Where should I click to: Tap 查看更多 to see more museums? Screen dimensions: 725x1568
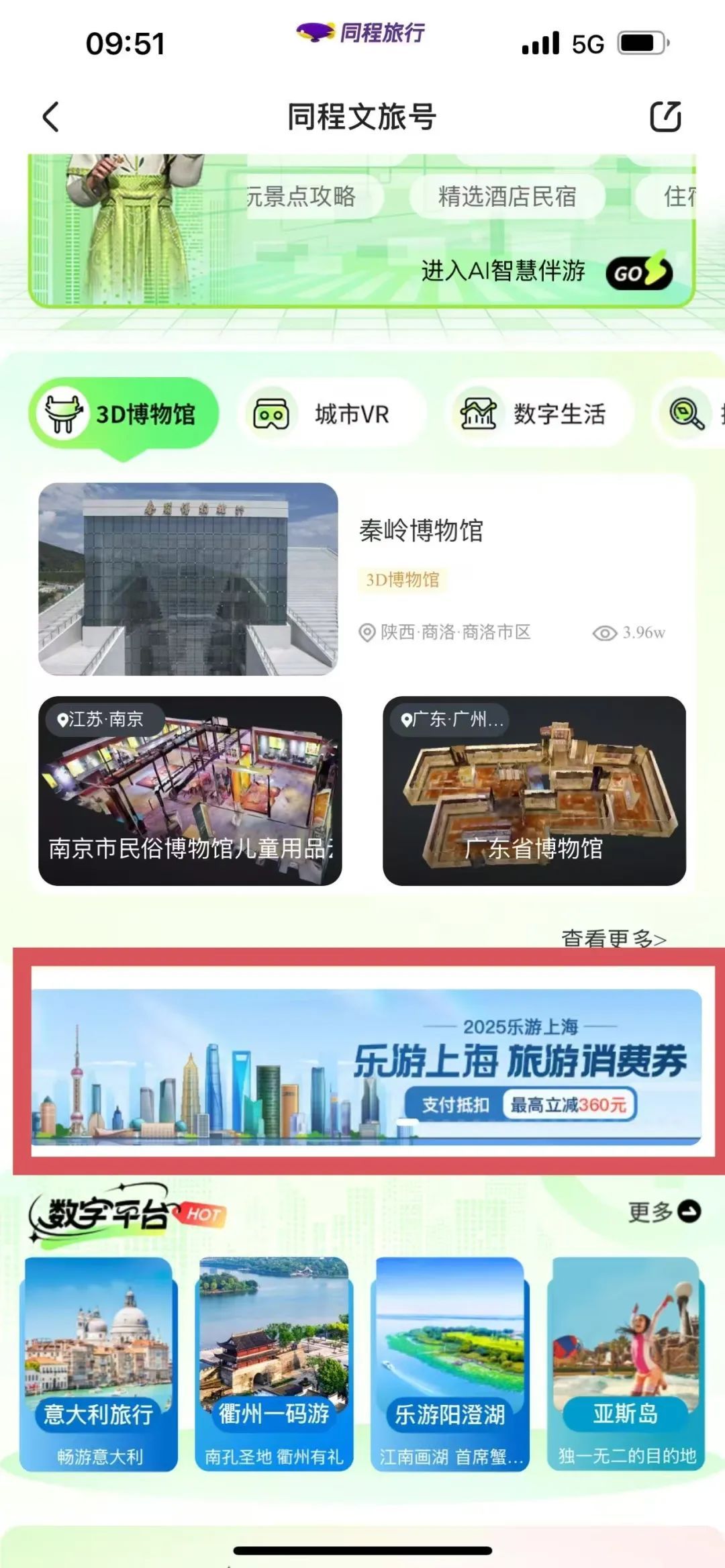click(x=613, y=938)
